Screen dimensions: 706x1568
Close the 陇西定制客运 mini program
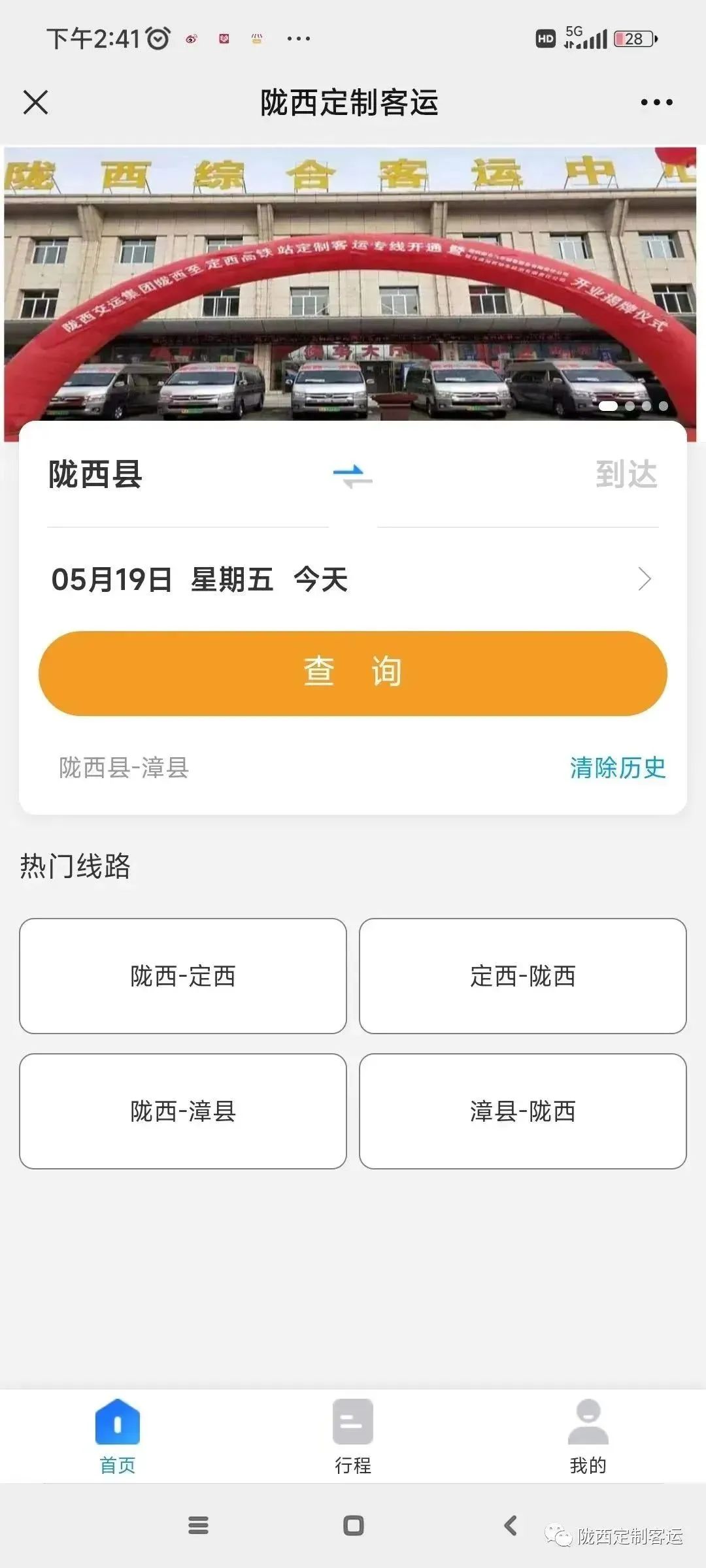pyautogui.click(x=36, y=103)
